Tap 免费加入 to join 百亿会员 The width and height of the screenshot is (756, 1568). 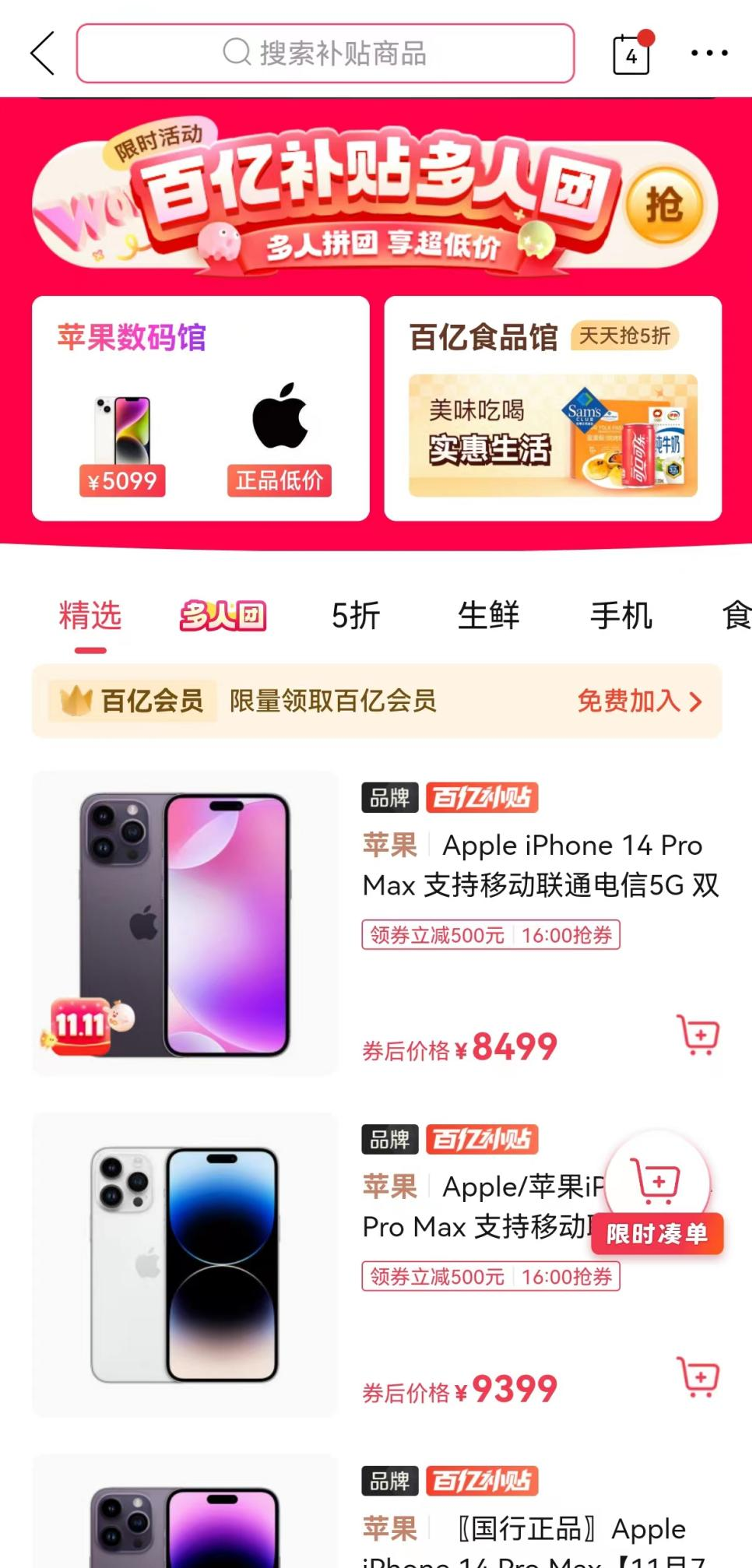(638, 701)
